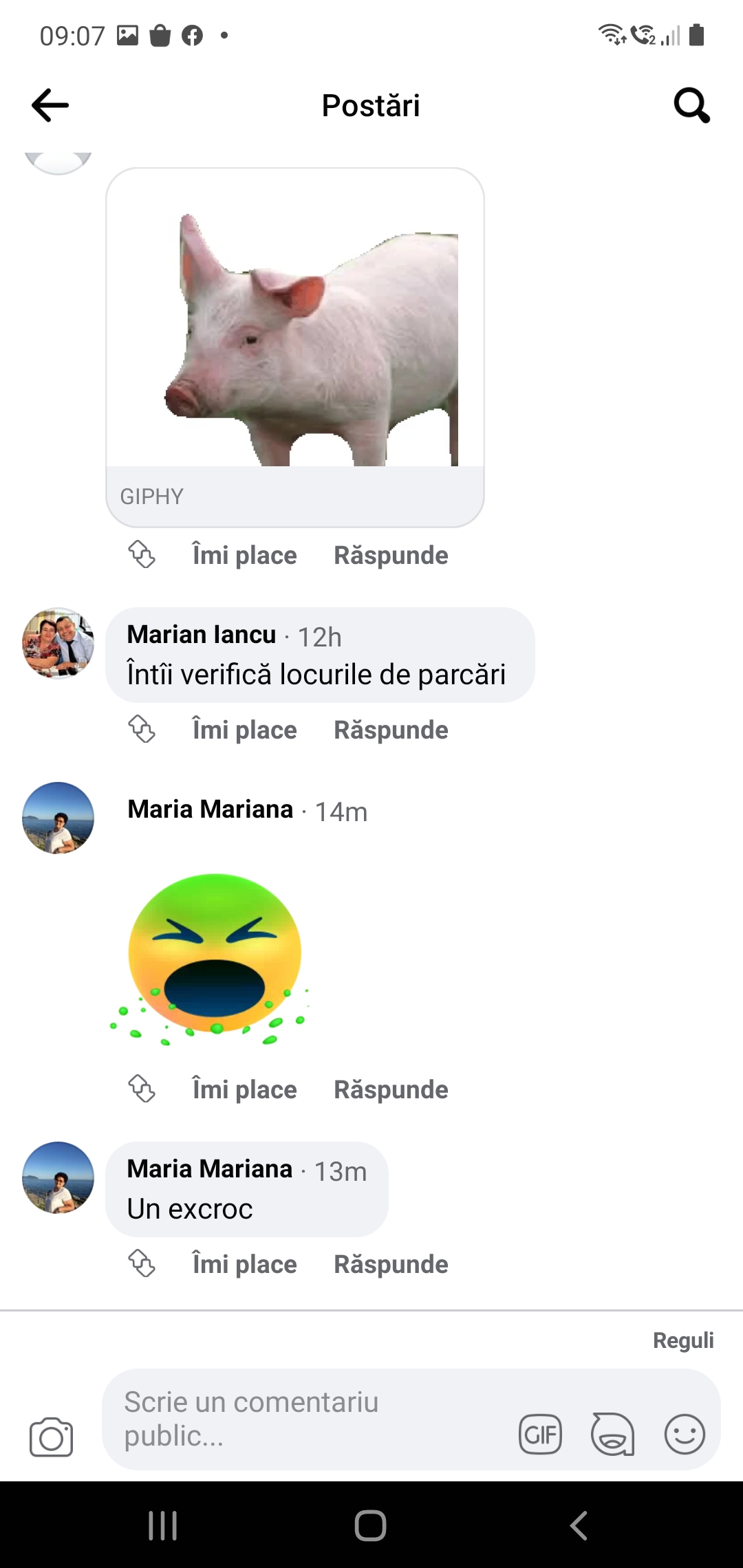
Task: Open the GIF picker
Action: click(x=540, y=1435)
